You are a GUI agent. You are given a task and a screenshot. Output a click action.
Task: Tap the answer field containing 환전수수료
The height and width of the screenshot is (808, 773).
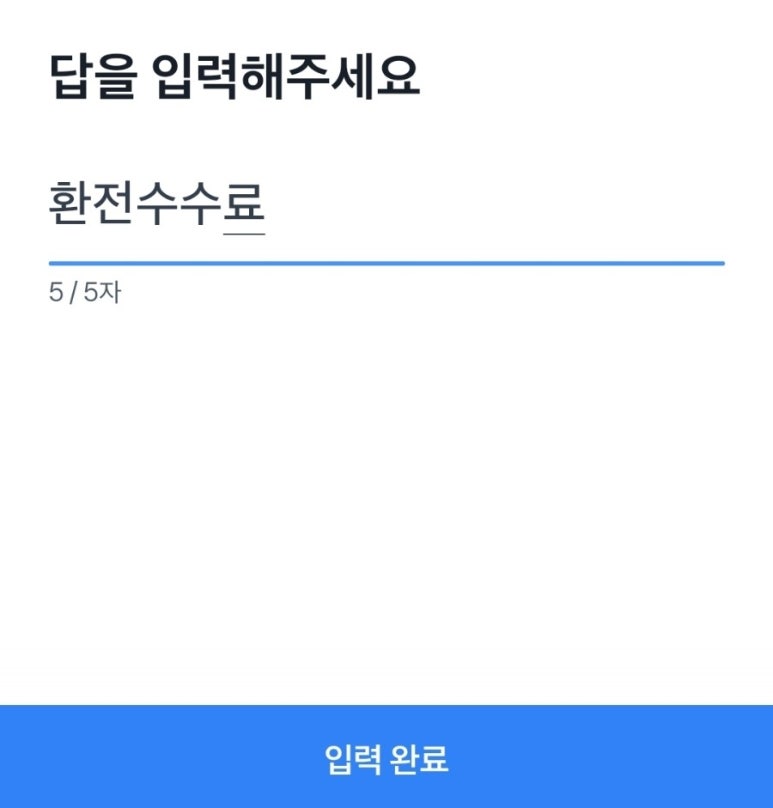tap(385, 207)
